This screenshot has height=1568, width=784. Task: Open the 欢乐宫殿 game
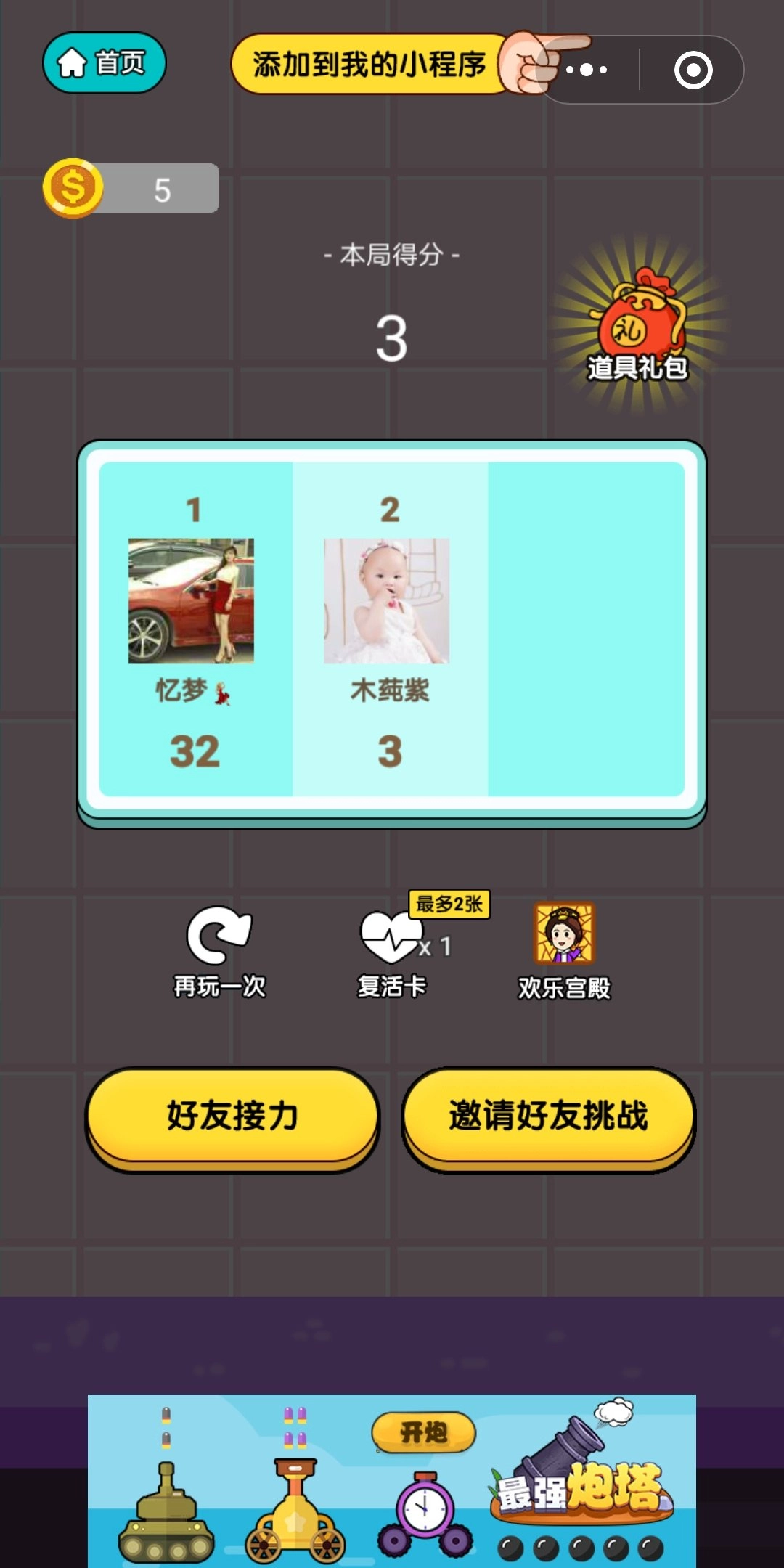coord(564,951)
